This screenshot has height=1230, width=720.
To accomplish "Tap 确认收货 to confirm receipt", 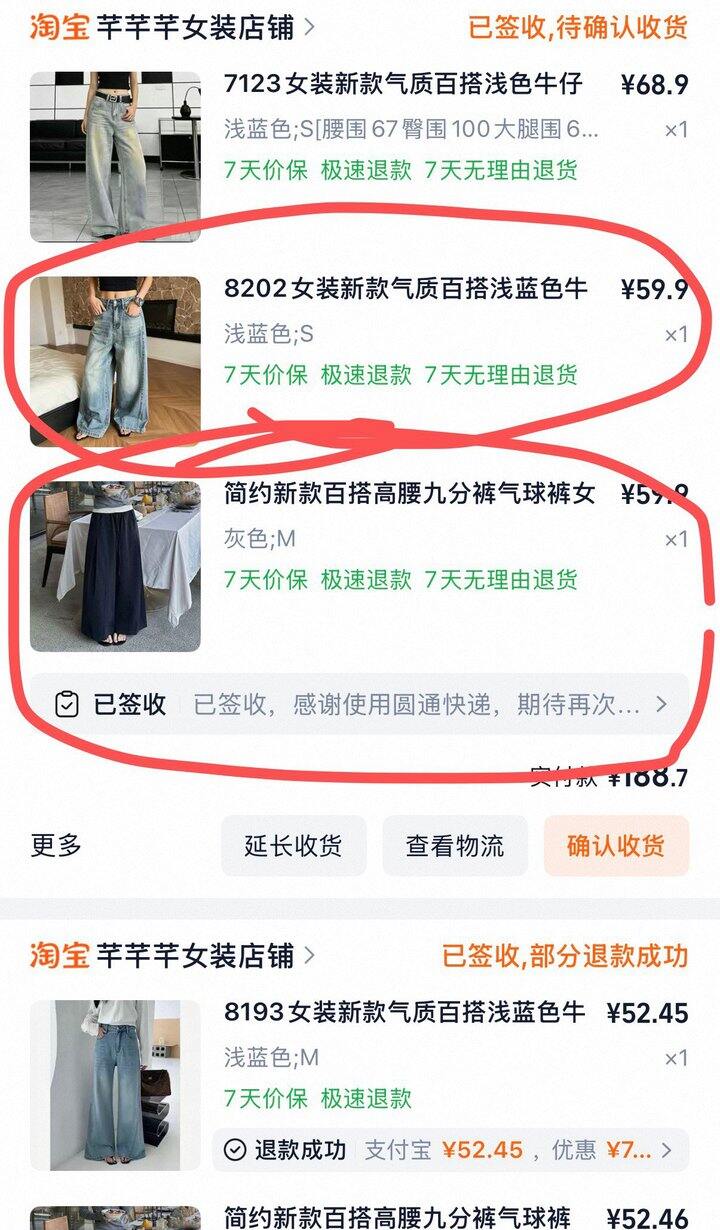I will [x=616, y=846].
